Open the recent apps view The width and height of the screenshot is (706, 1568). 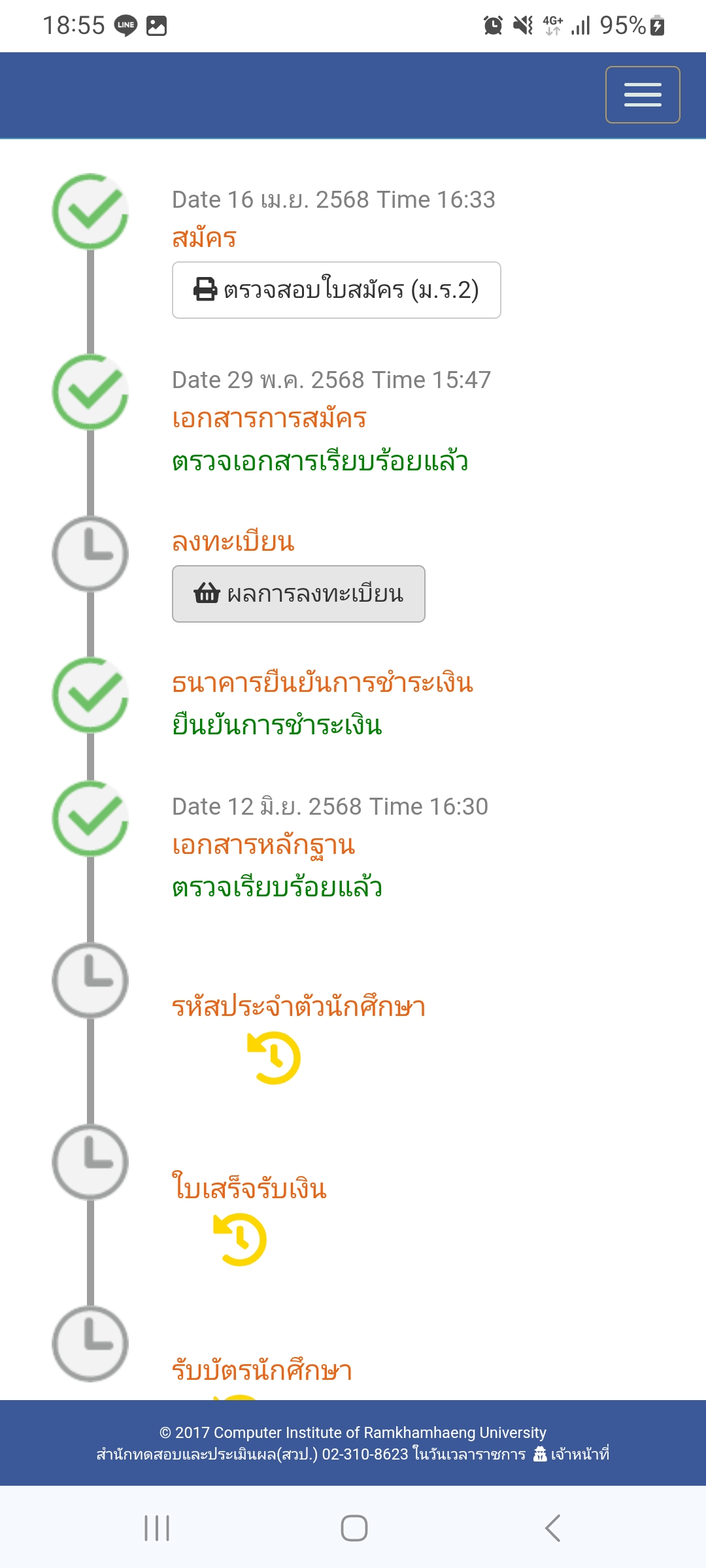coord(157,1528)
